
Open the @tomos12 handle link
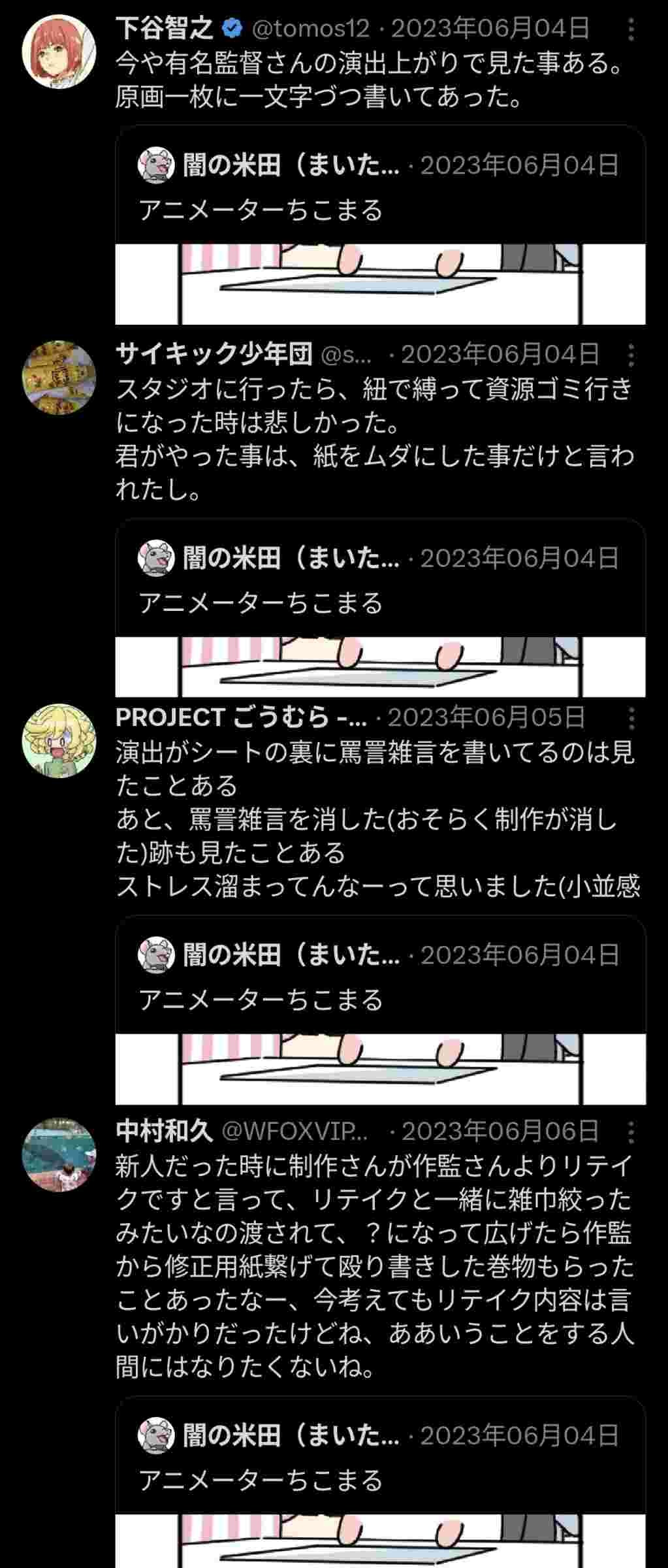pos(311,28)
